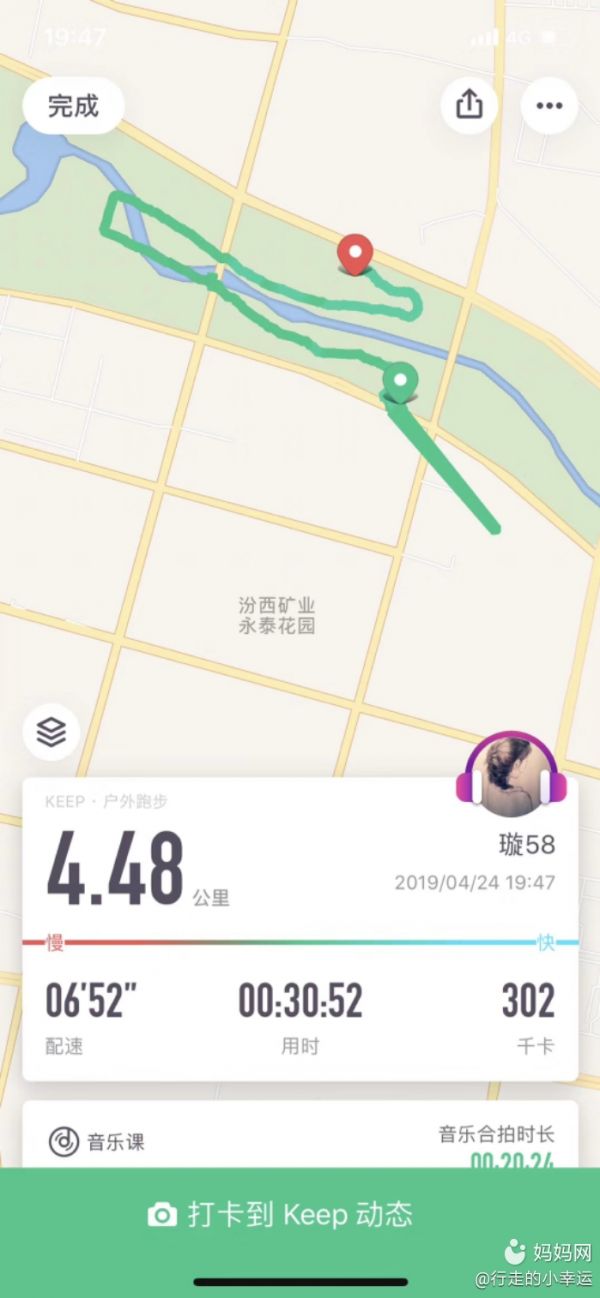Switch map layers with the stack icon

[x=52, y=732]
